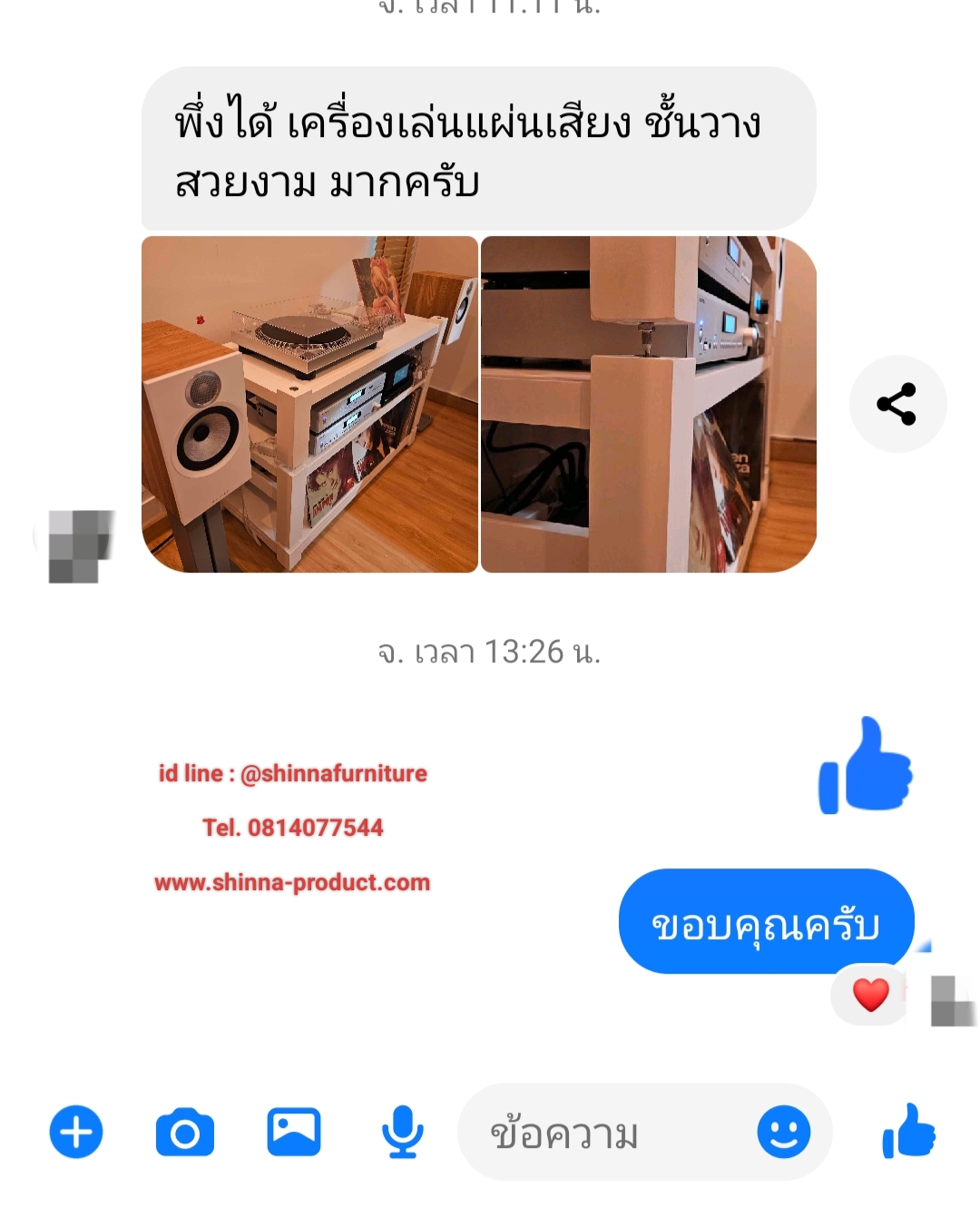Viewport: 980px width, 1217px height.
Task: Launch the camera from the chat bar
Action: click(185, 1132)
